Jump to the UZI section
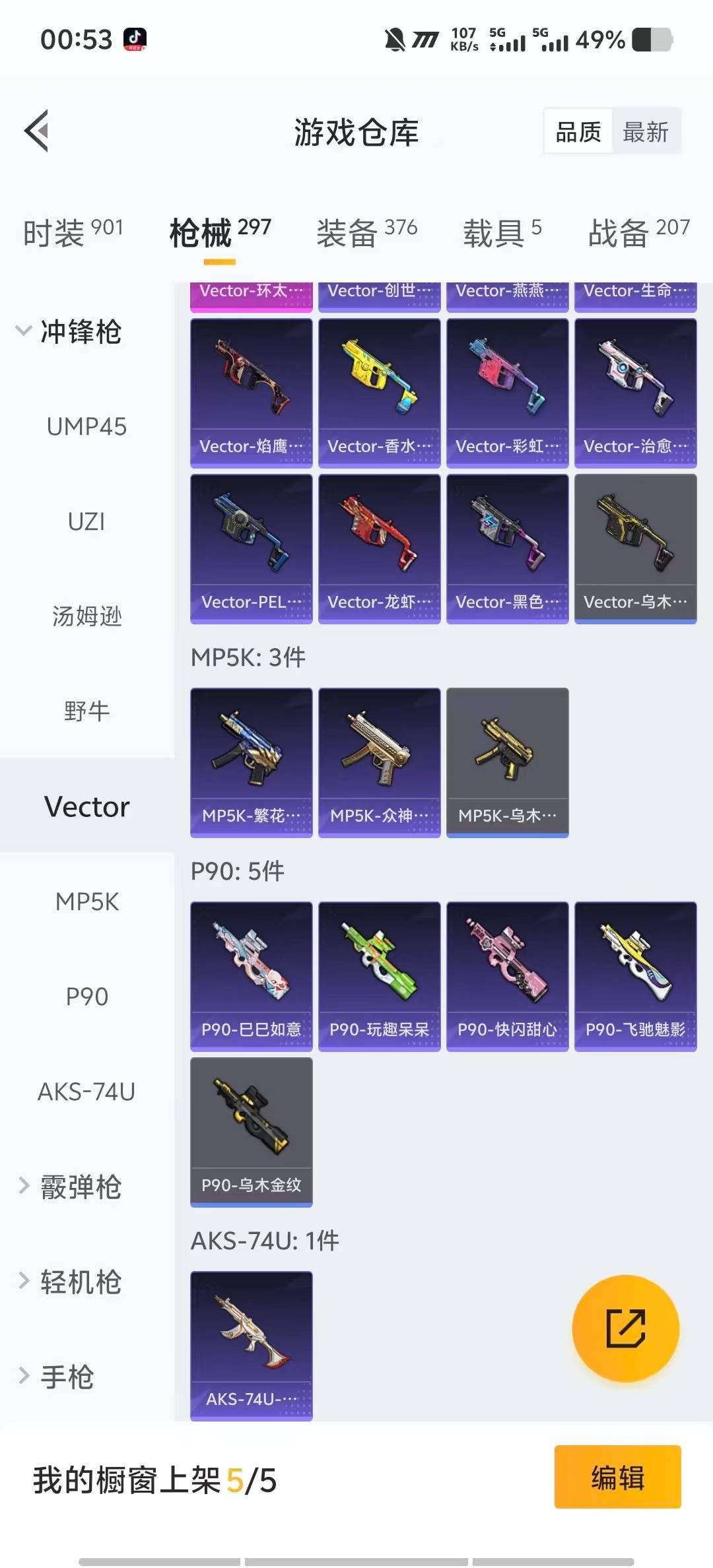Viewport: 713px width, 1568px height. pos(86,521)
